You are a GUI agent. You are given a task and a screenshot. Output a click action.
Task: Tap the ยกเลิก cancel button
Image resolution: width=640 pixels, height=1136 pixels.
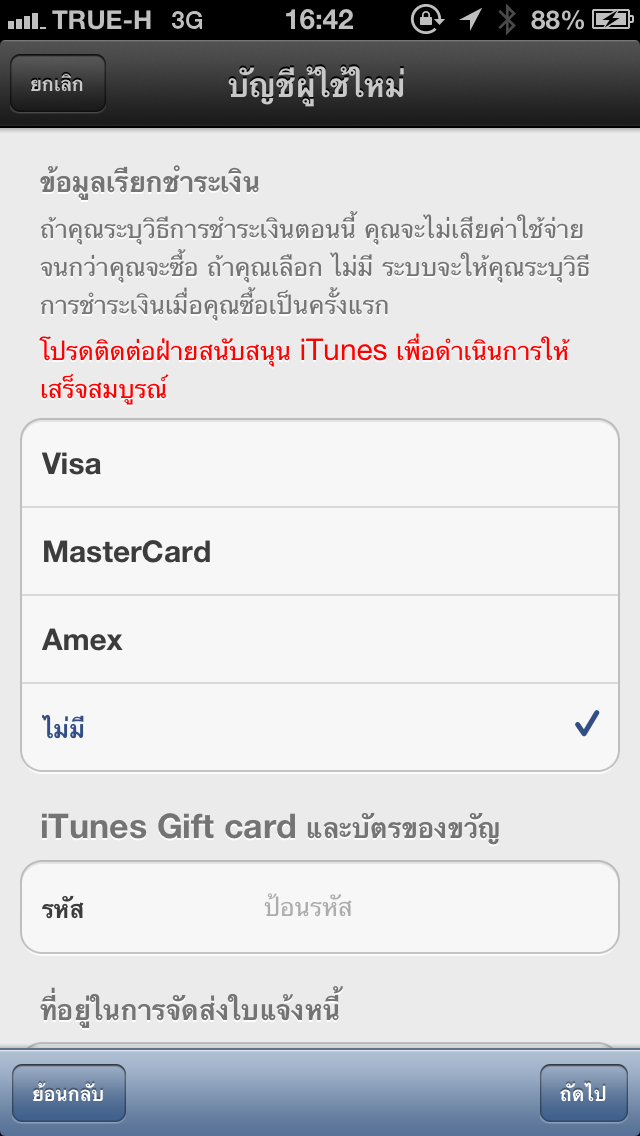[x=58, y=84]
